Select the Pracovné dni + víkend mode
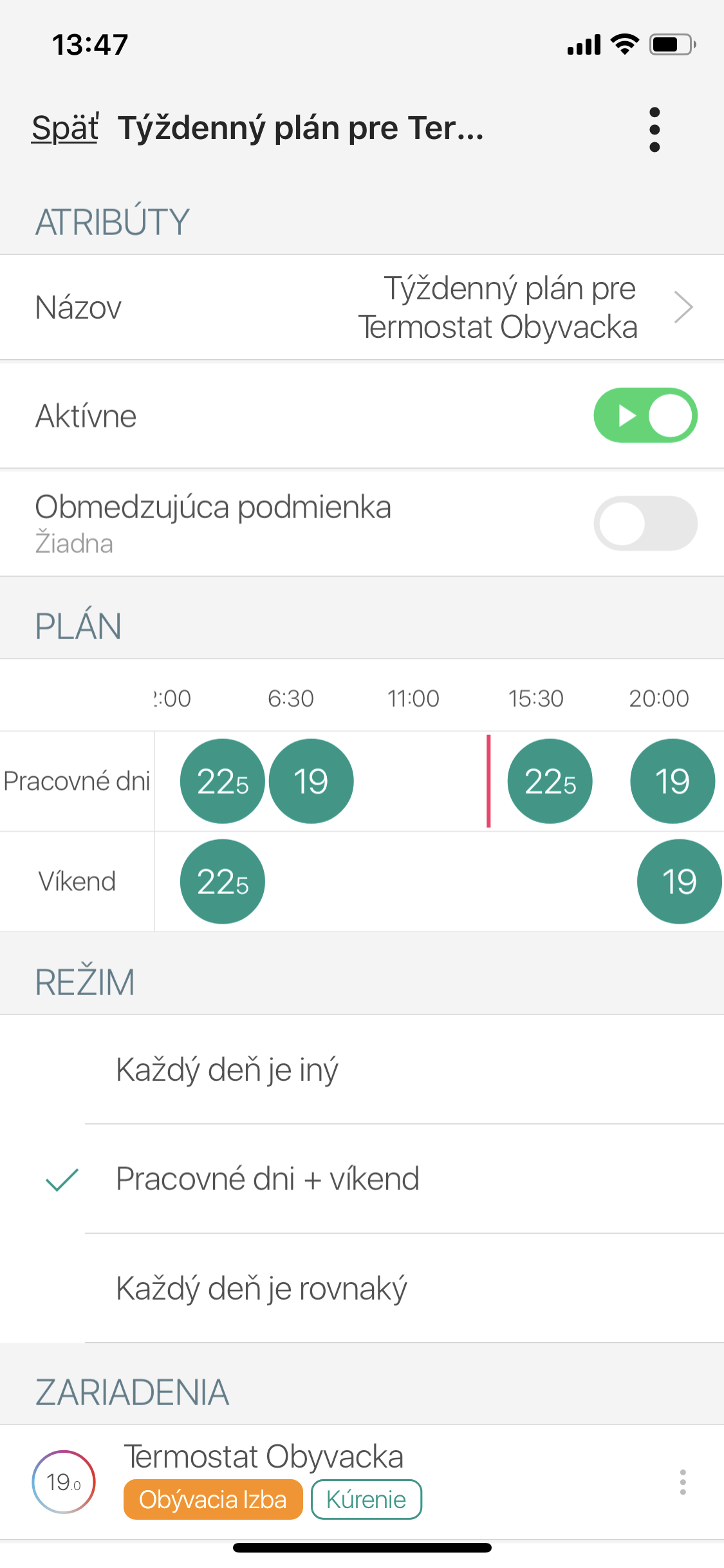 362,1179
